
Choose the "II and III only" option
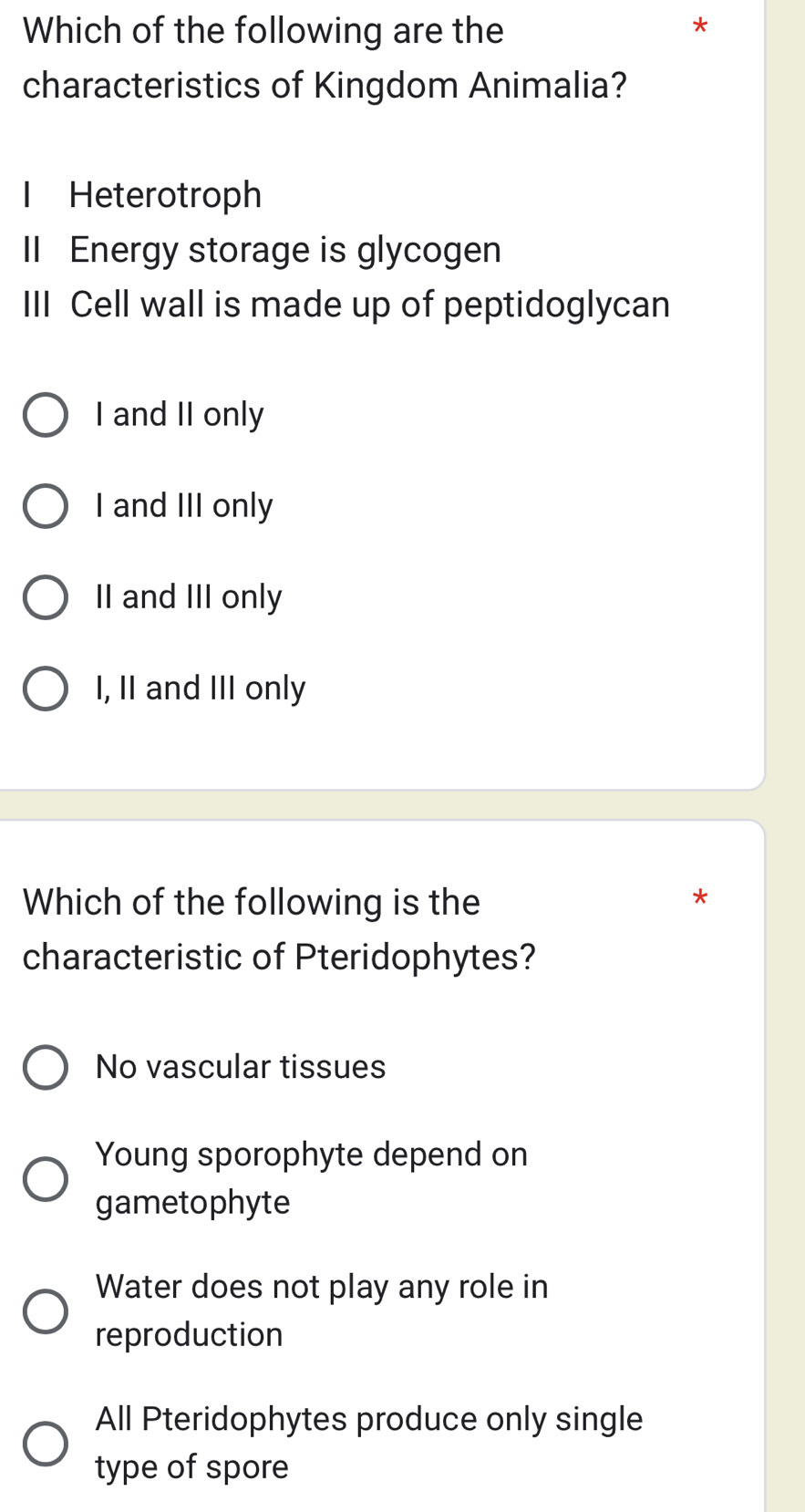click(x=188, y=597)
